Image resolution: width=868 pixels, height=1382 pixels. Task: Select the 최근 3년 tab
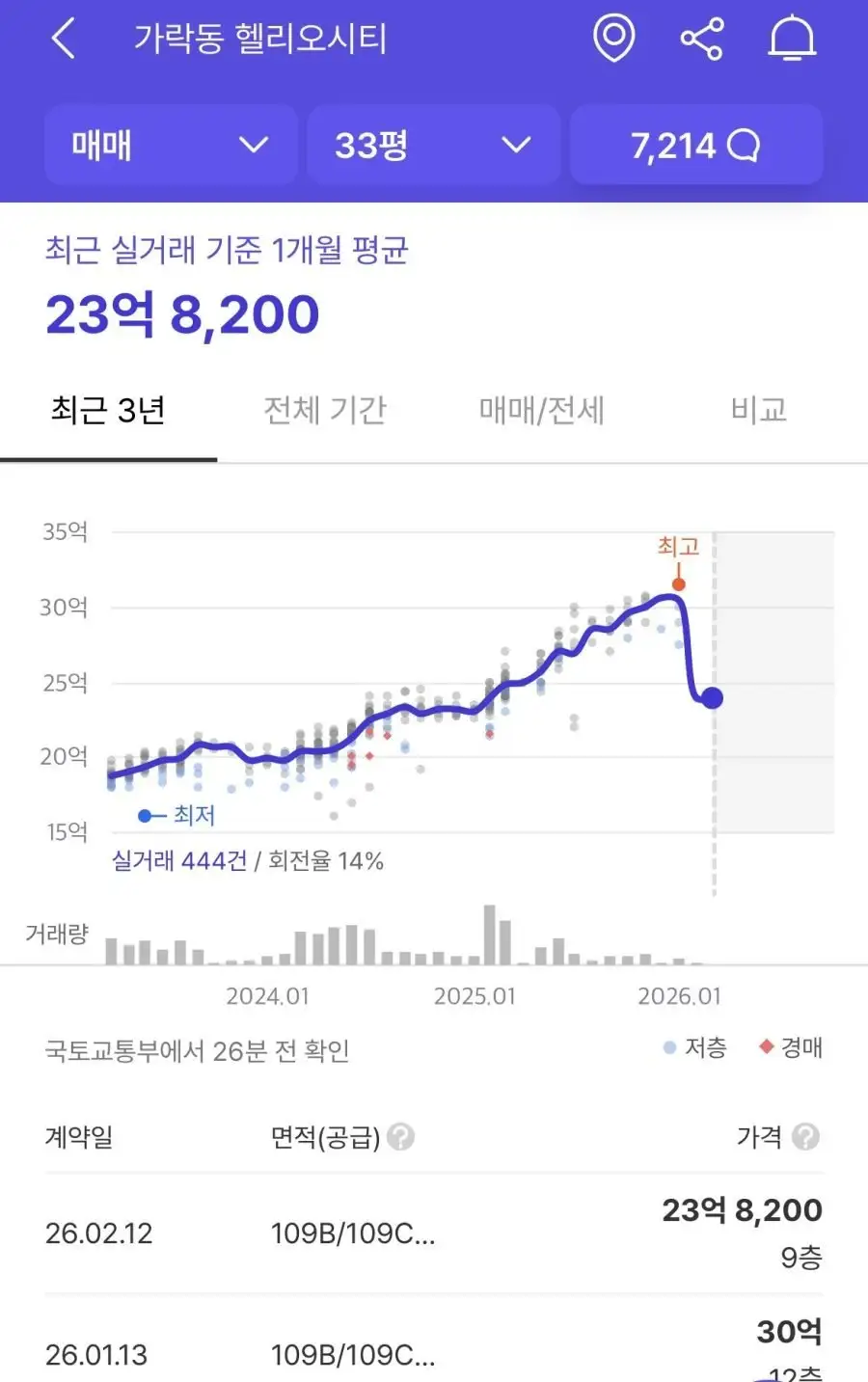coord(108,411)
